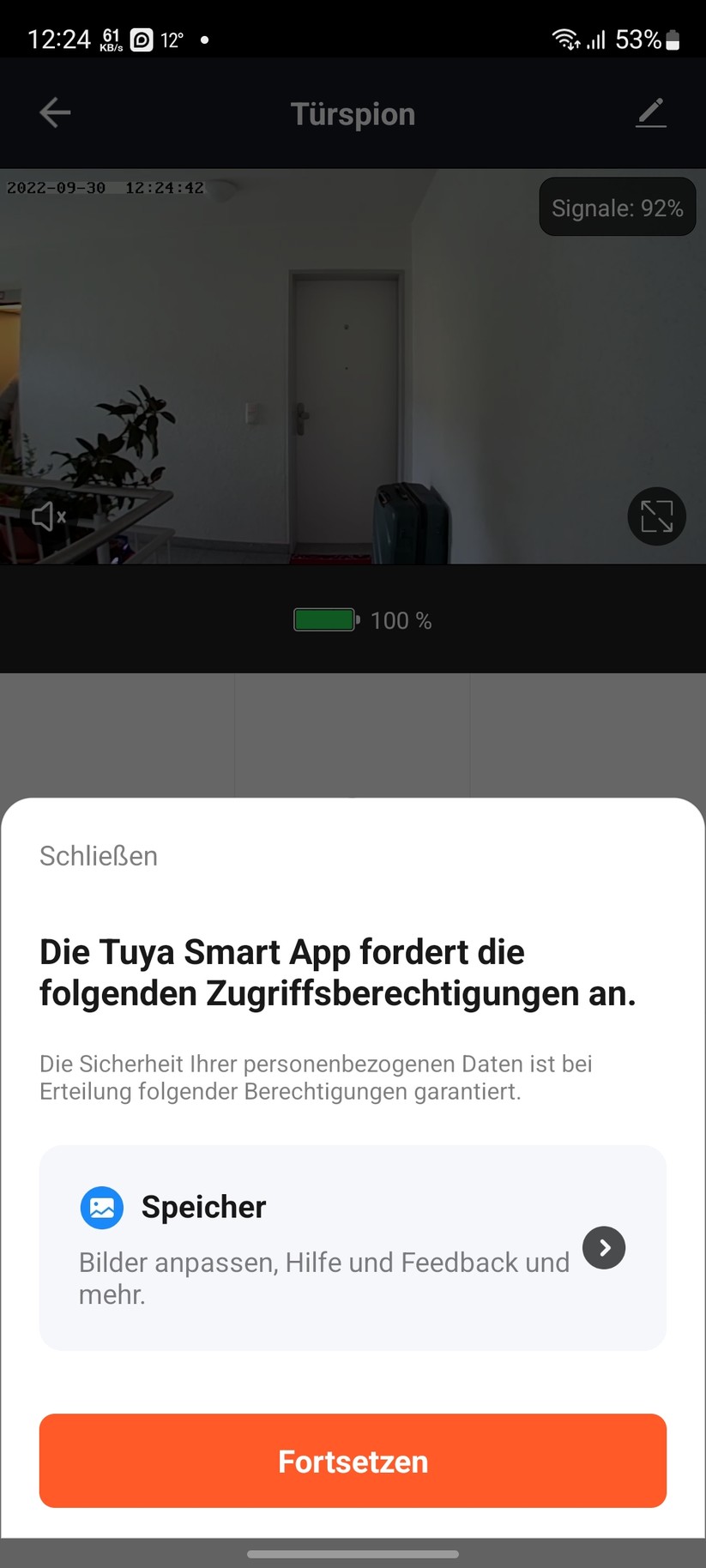Tap Schließen to dismiss the dialog

(x=98, y=855)
